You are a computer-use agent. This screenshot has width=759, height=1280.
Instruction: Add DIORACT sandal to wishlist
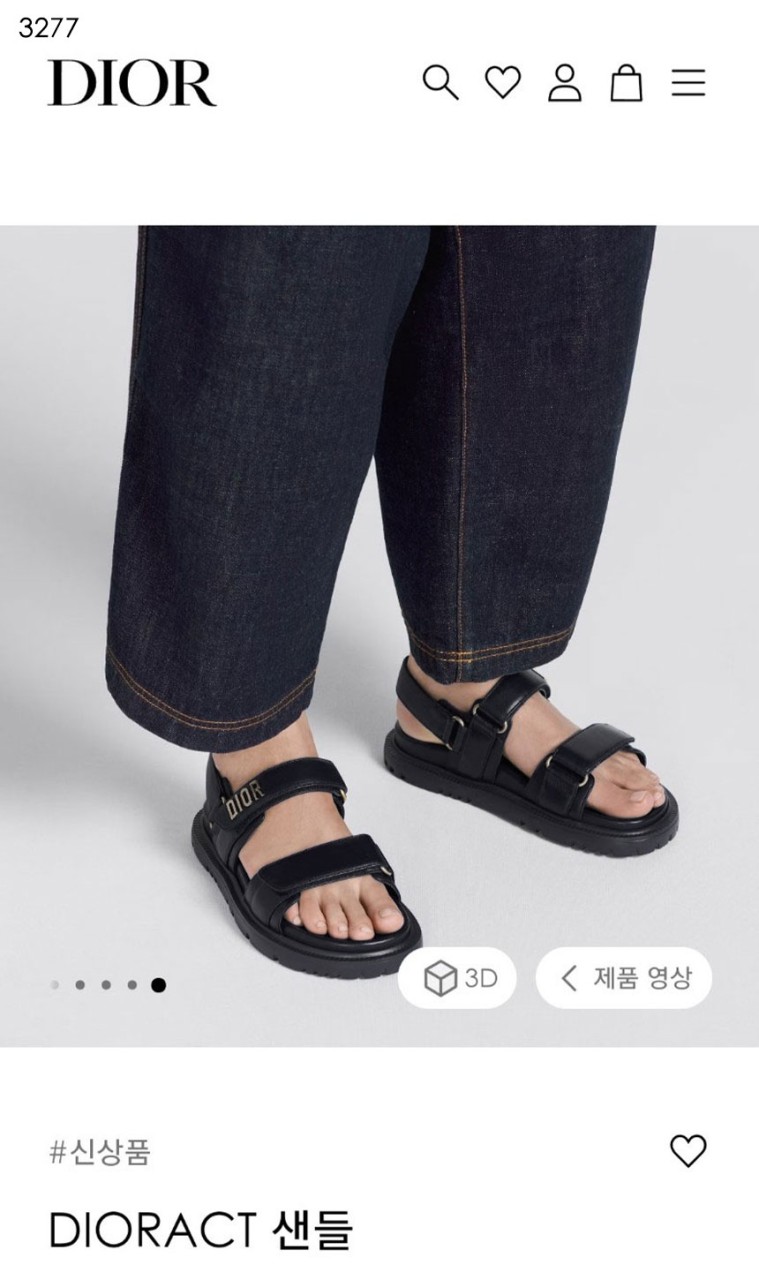pyautogui.click(x=688, y=1151)
